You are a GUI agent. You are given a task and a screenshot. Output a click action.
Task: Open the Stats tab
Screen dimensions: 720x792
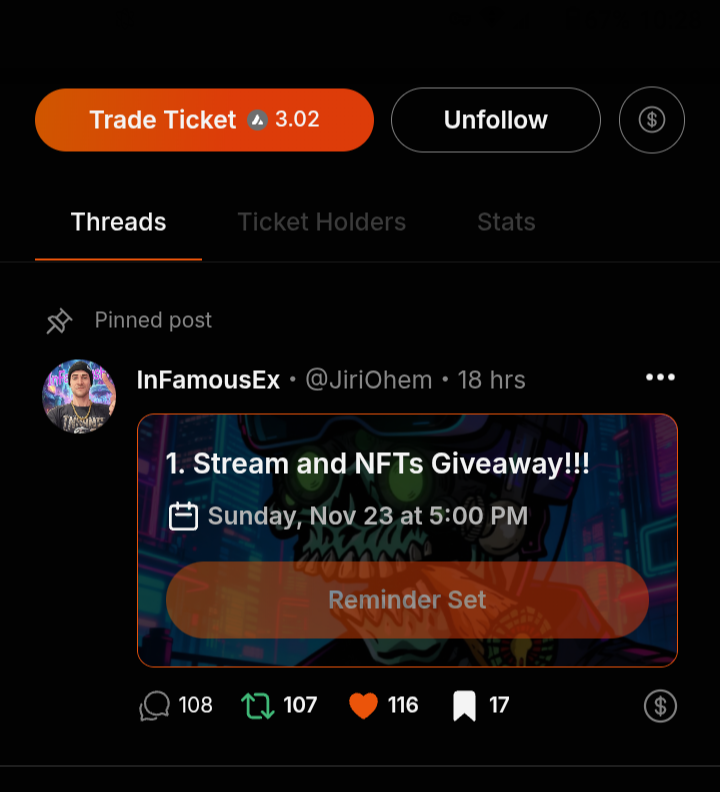(506, 222)
